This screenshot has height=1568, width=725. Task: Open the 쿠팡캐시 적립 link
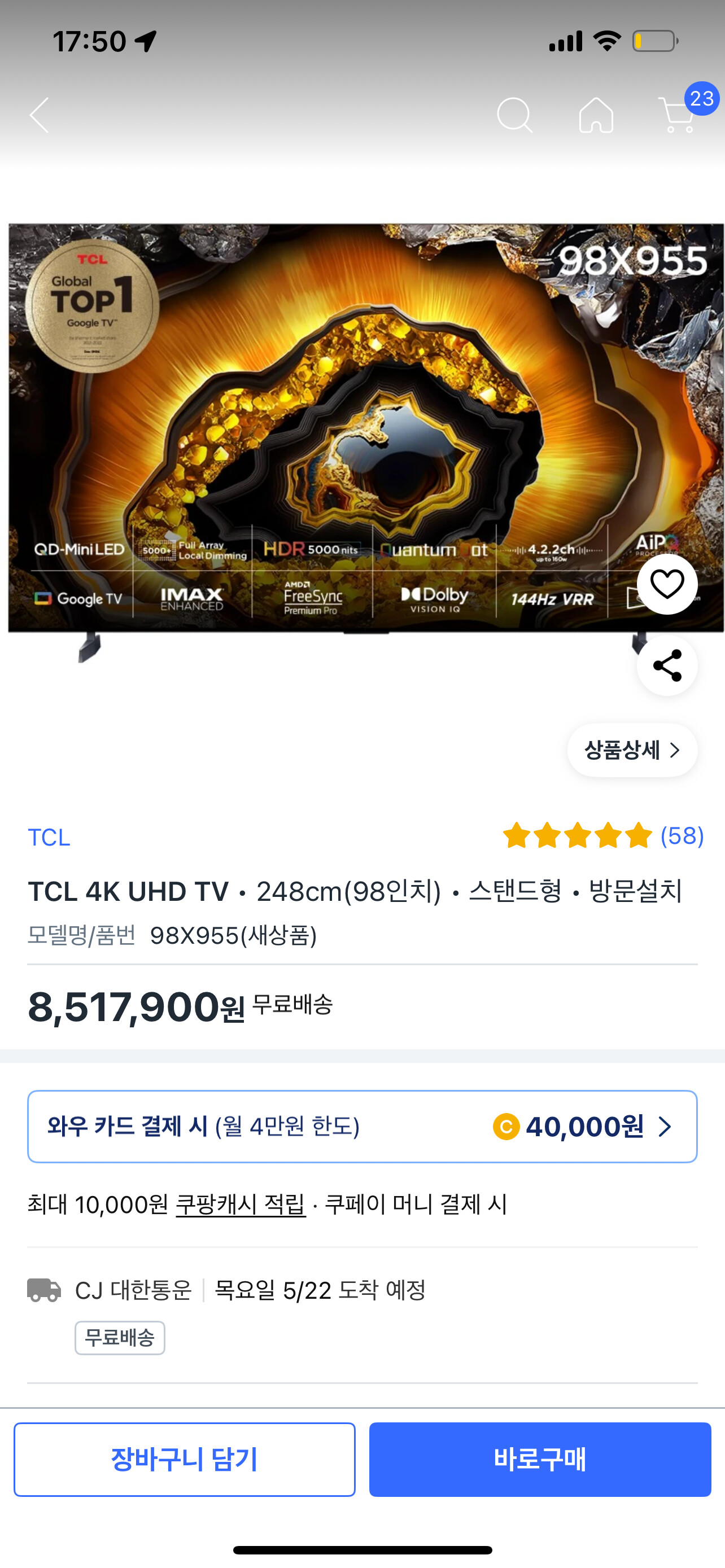pos(241,1205)
